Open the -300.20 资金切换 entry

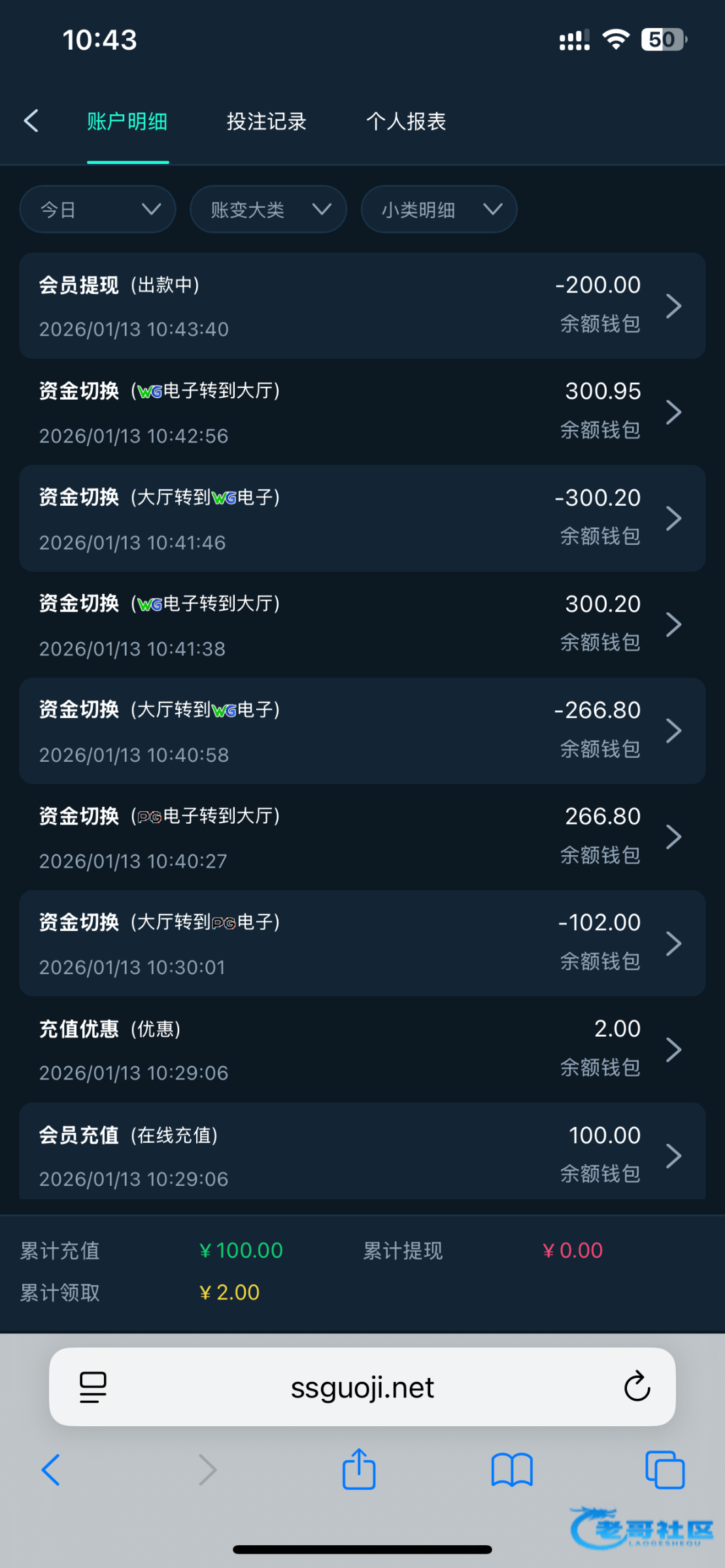[x=362, y=519]
